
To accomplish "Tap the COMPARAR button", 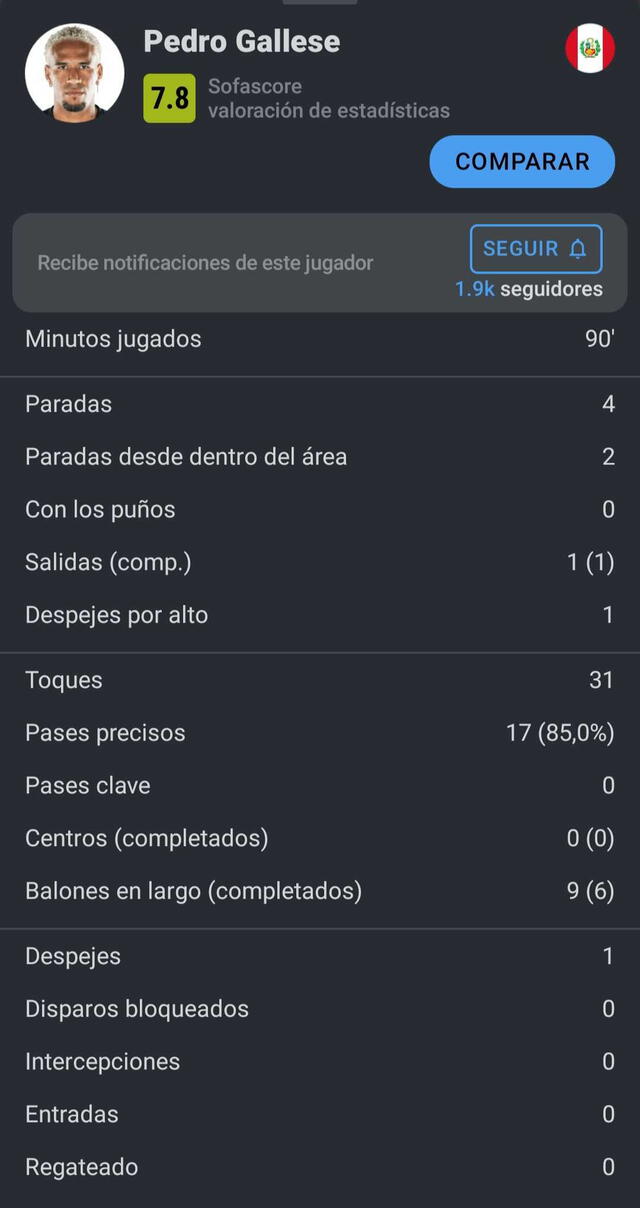I will coord(522,162).
